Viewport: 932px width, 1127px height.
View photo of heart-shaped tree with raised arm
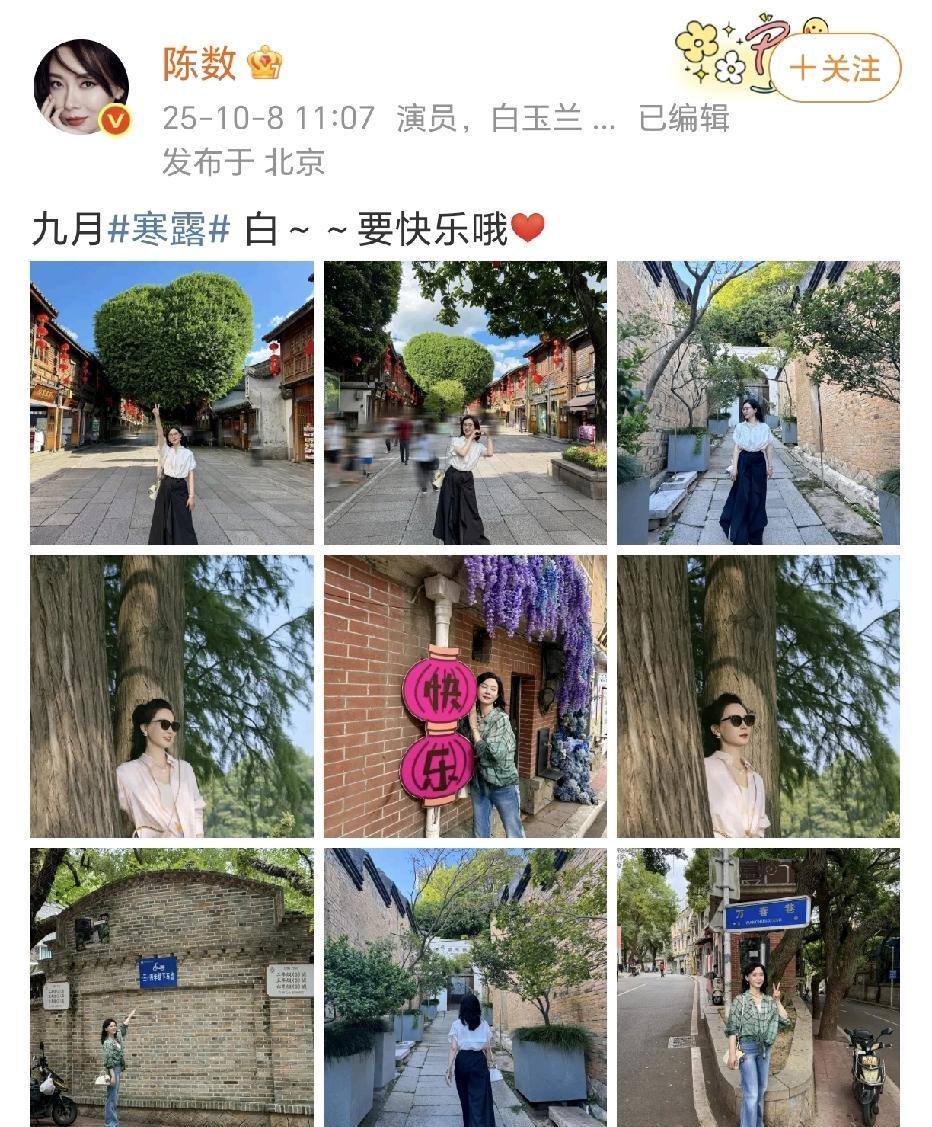(171, 403)
